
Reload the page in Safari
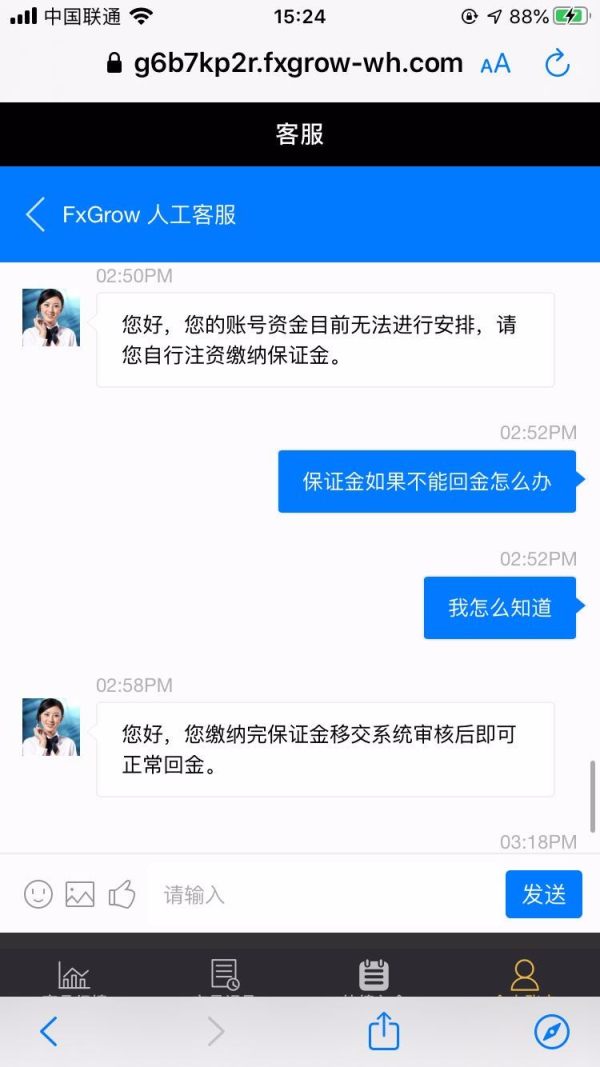557,63
